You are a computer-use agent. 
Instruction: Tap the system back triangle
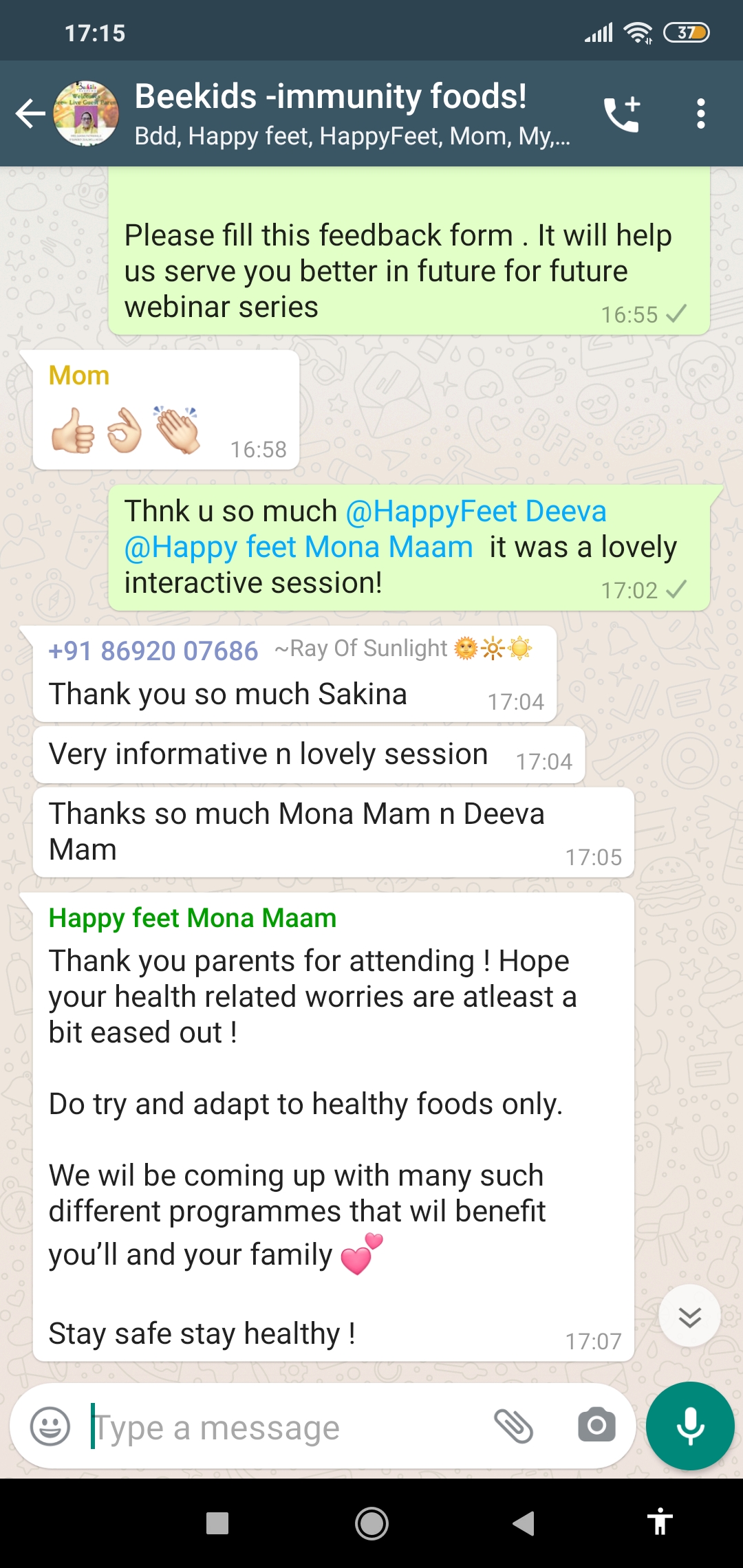(x=524, y=1523)
